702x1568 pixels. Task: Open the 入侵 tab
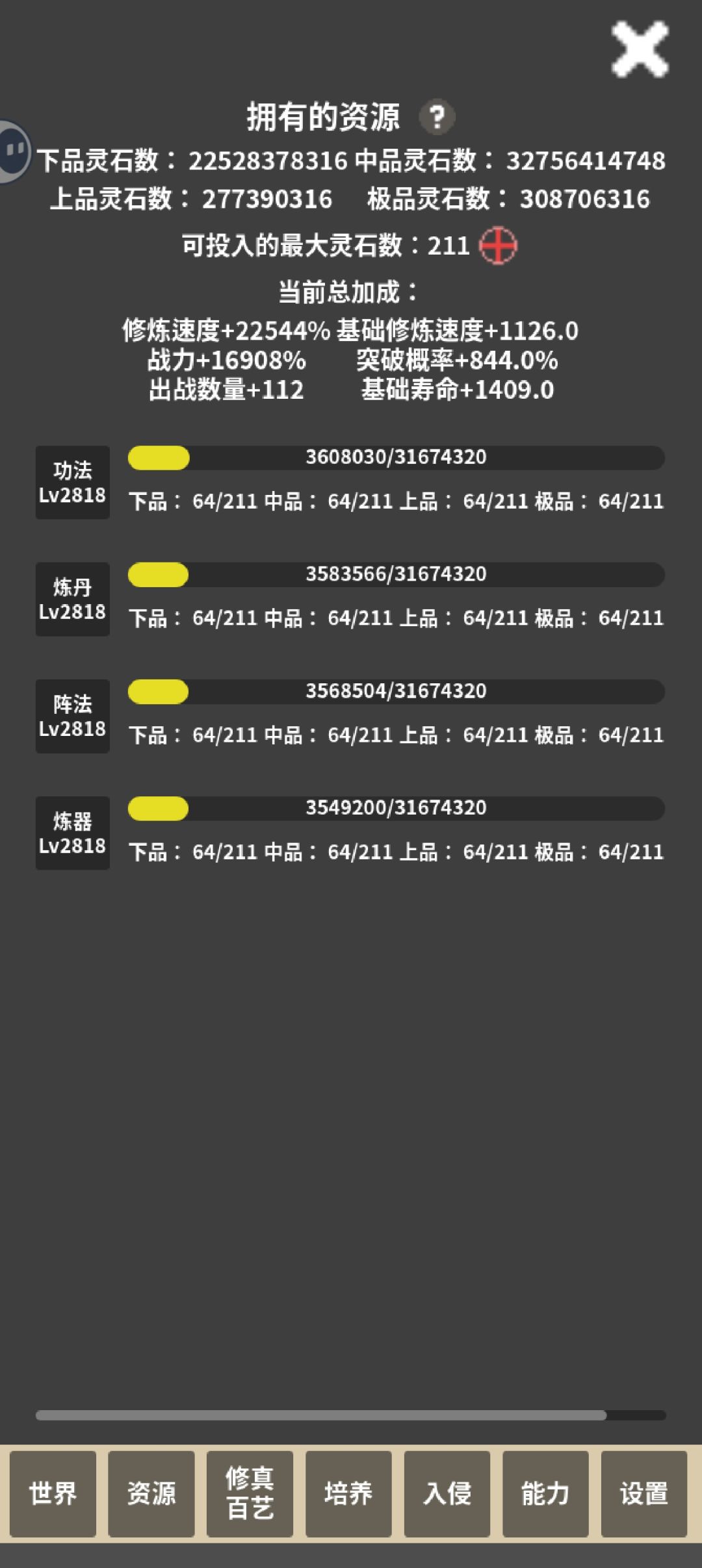tap(447, 1494)
